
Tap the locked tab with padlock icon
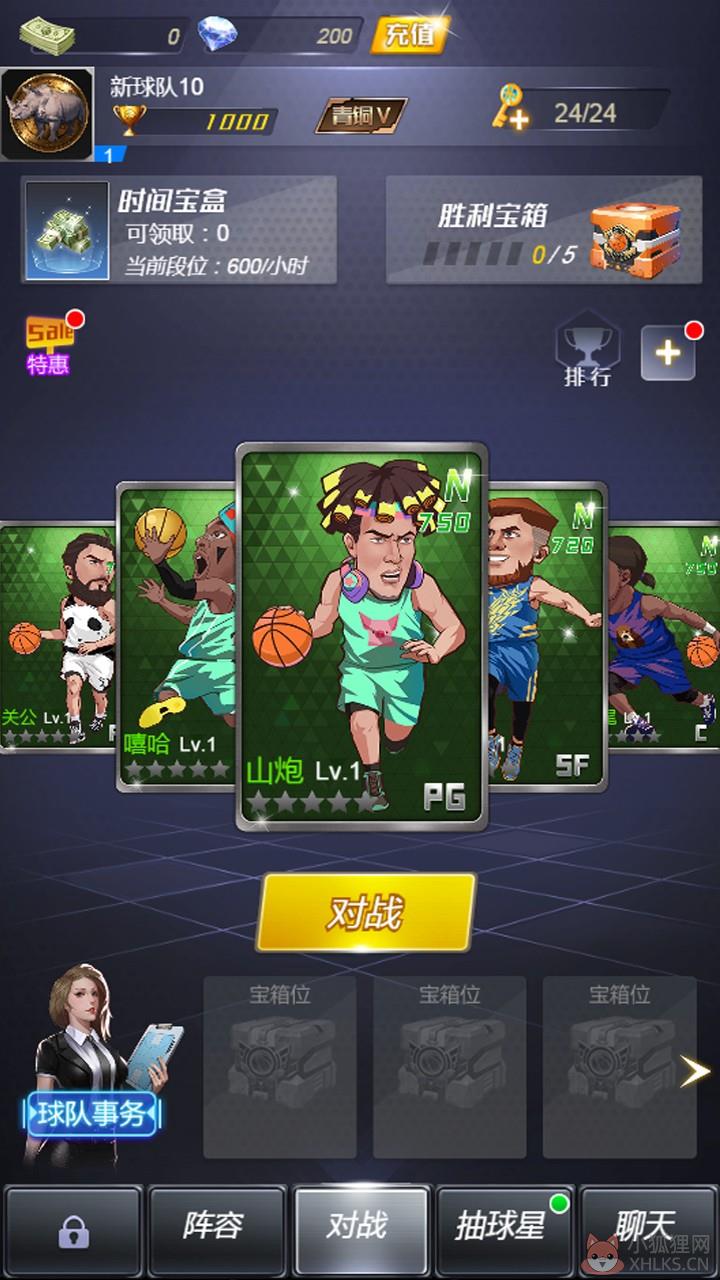click(x=72, y=1230)
